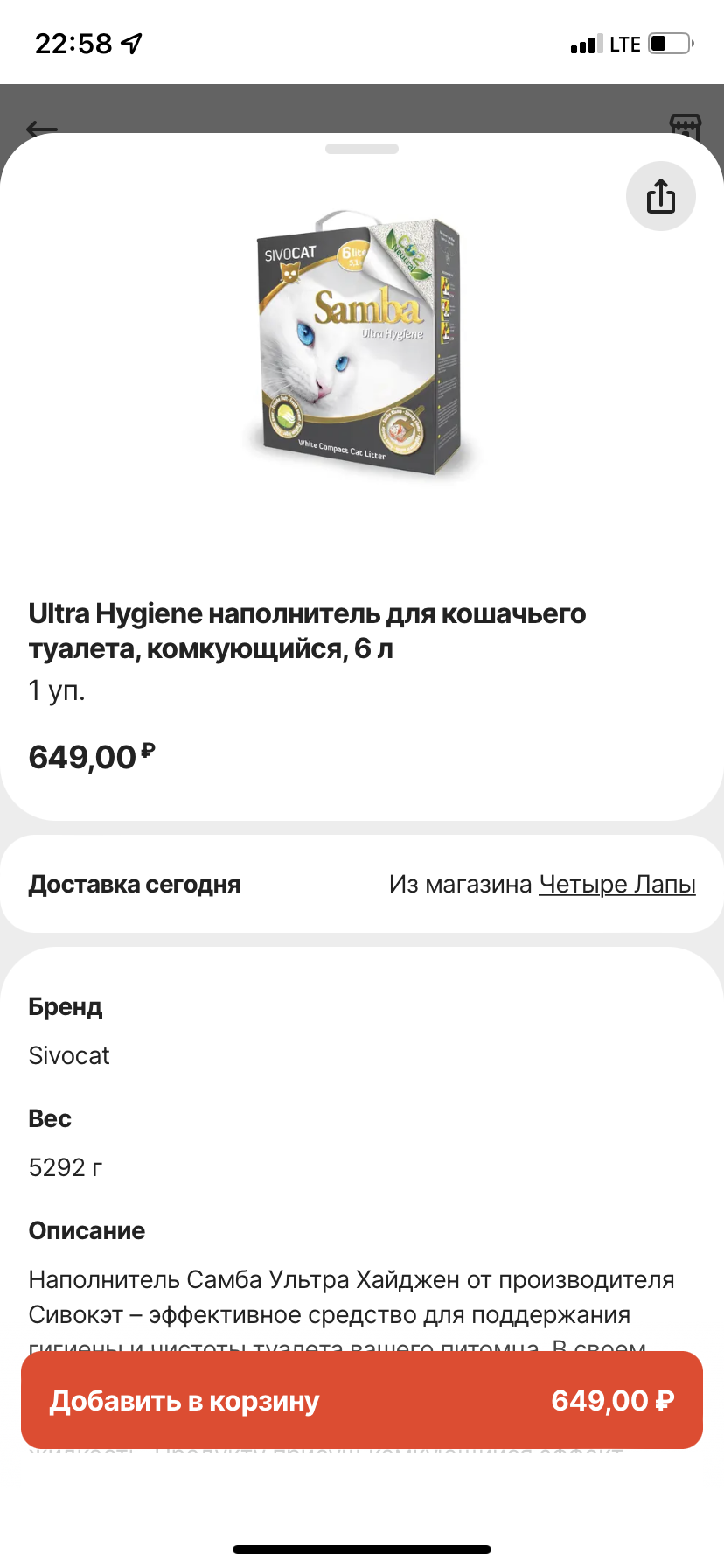
Task: Tap the LTE network indicator
Action: click(x=626, y=43)
